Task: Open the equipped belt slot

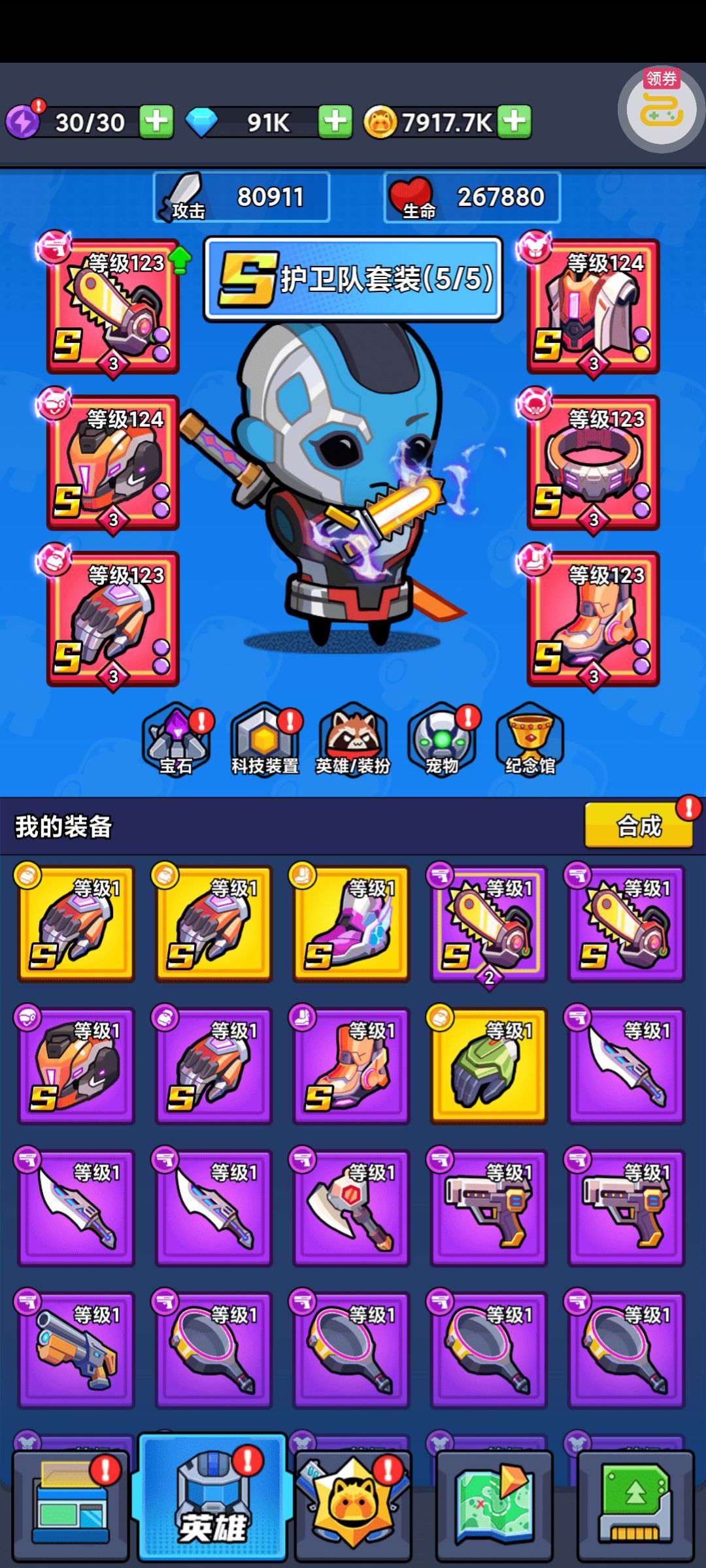Action: click(x=594, y=463)
